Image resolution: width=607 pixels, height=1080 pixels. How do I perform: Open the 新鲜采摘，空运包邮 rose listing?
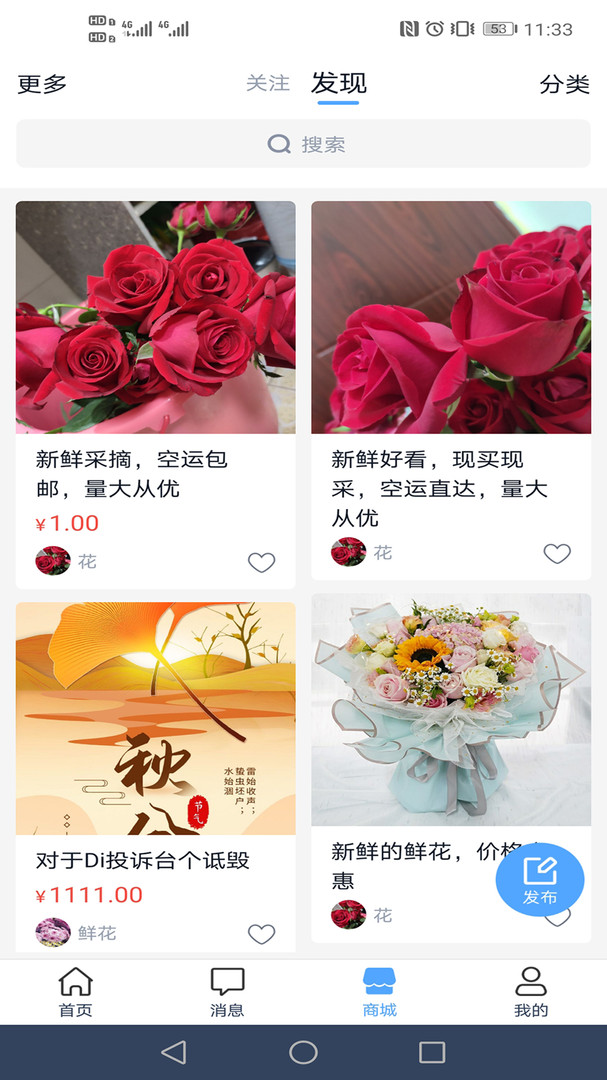click(x=155, y=318)
